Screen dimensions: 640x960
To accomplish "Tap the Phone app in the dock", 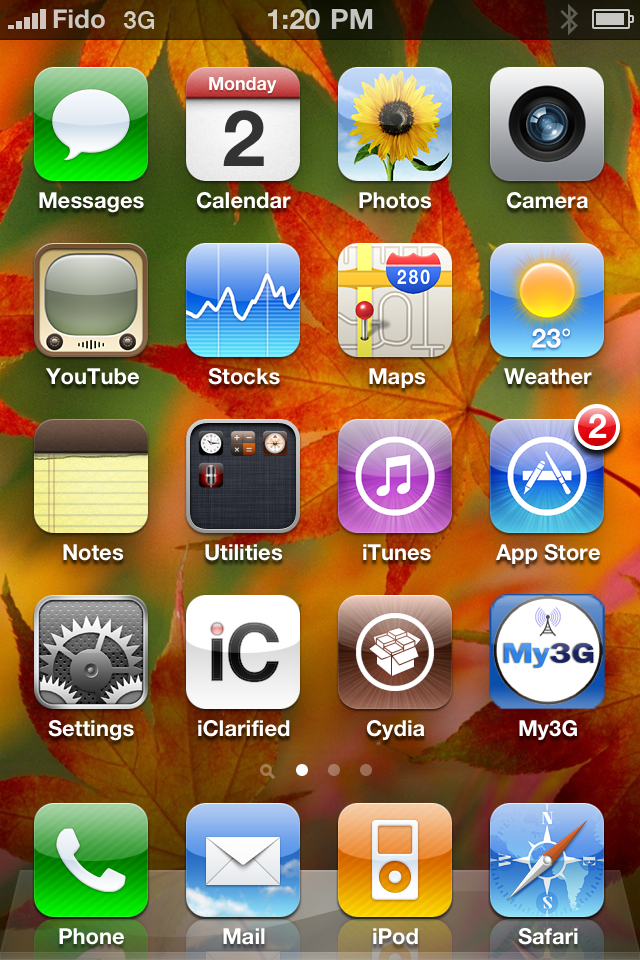I will (91, 860).
